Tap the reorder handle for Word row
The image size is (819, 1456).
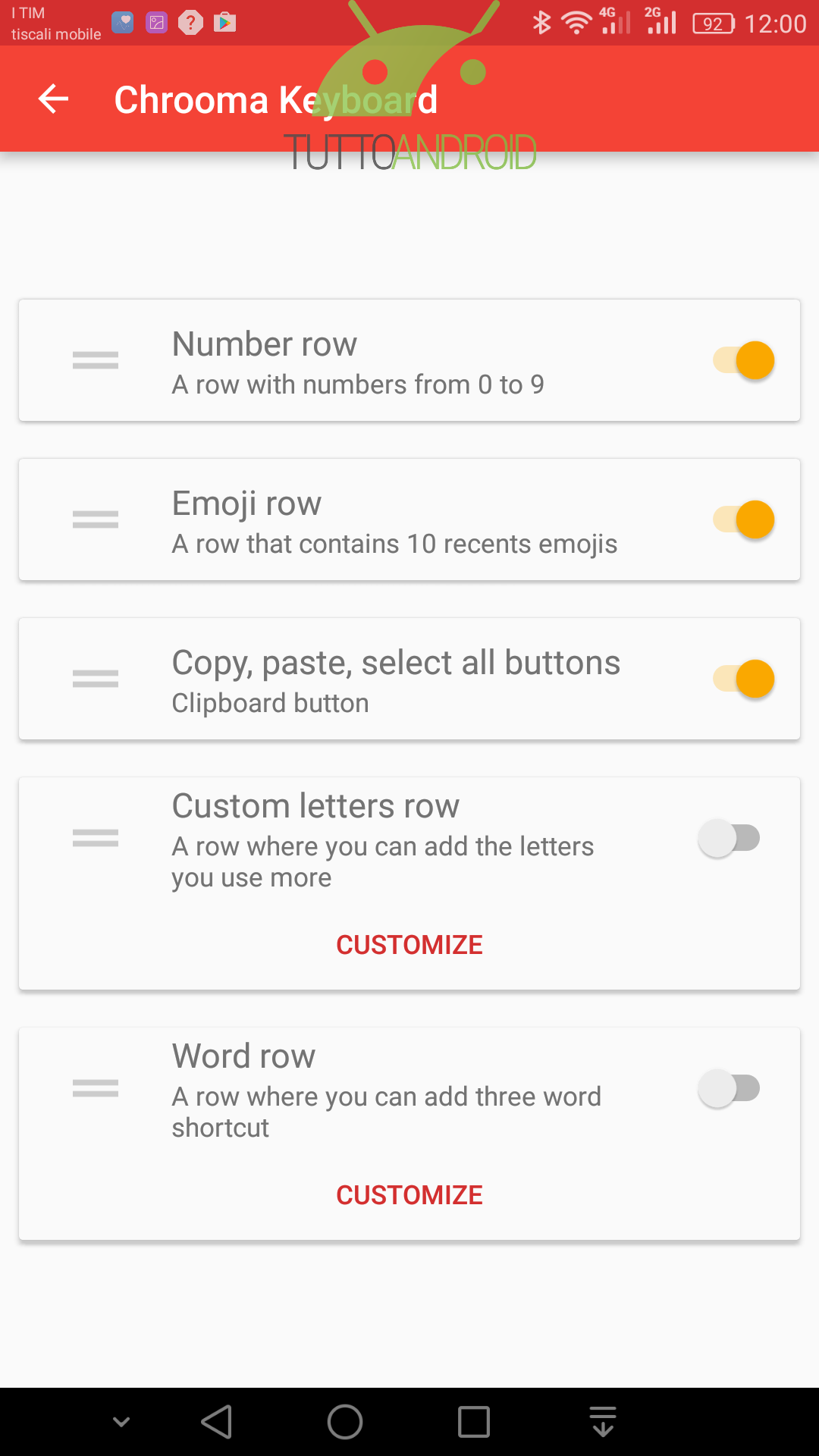point(96,1088)
